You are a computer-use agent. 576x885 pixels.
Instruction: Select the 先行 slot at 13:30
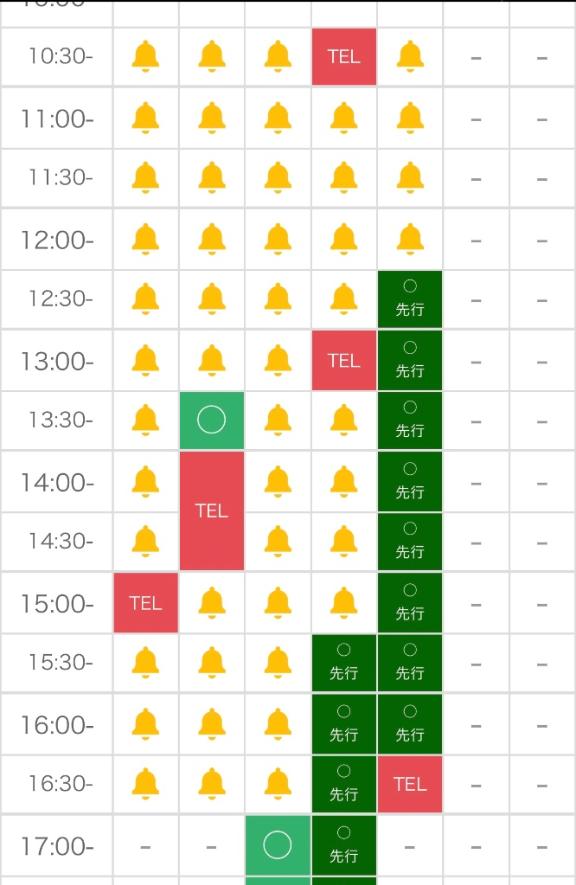coord(410,420)
